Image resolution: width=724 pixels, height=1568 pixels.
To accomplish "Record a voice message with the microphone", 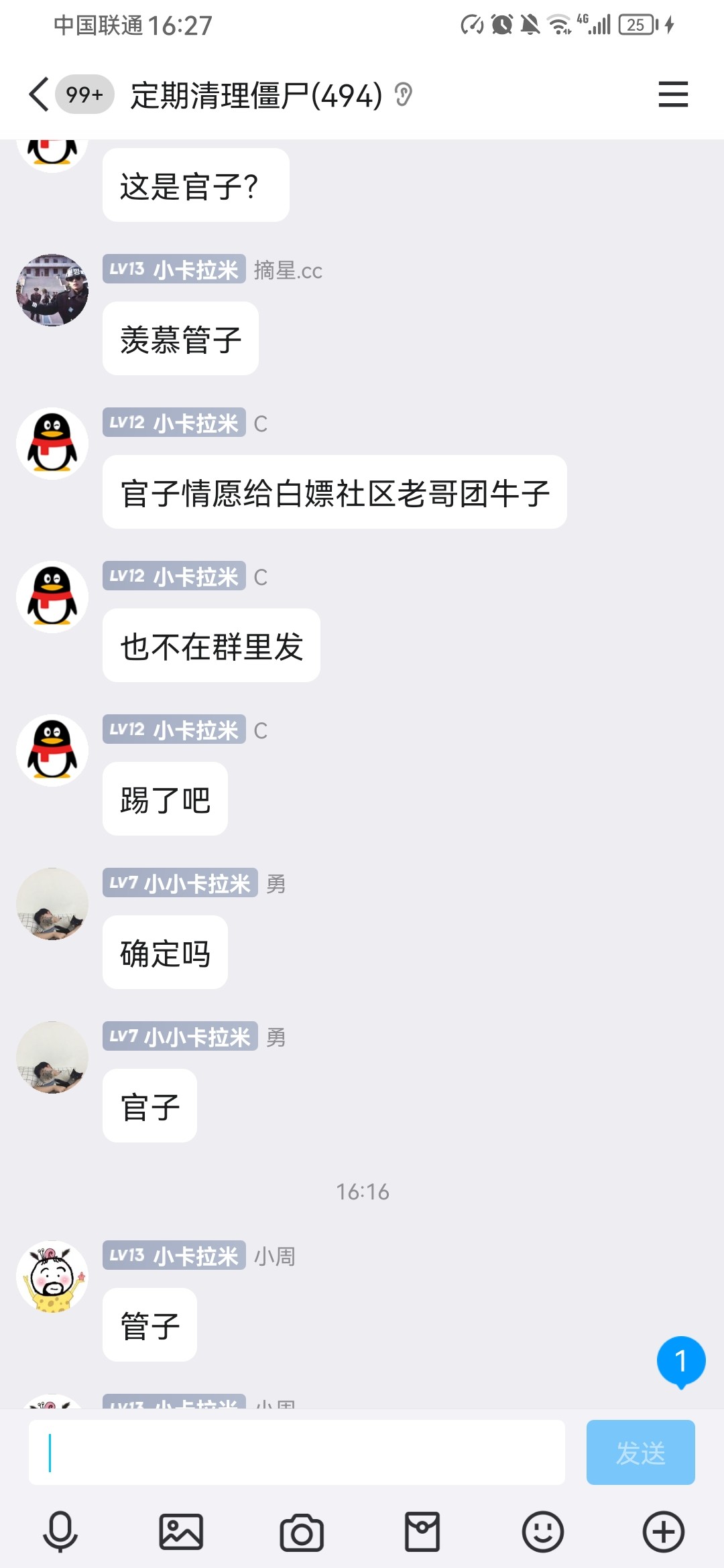I will pyautogui.click(x=60, y=1532).
